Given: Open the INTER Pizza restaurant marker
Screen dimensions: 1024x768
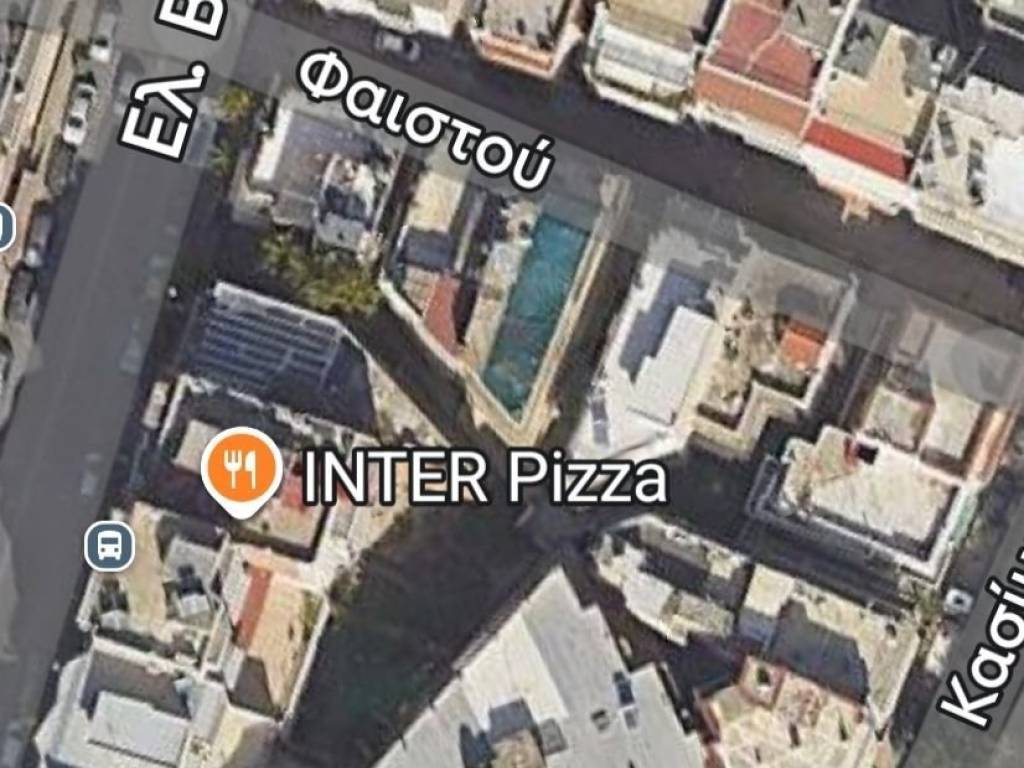Looking at the screenshot, I should (241, 468).
